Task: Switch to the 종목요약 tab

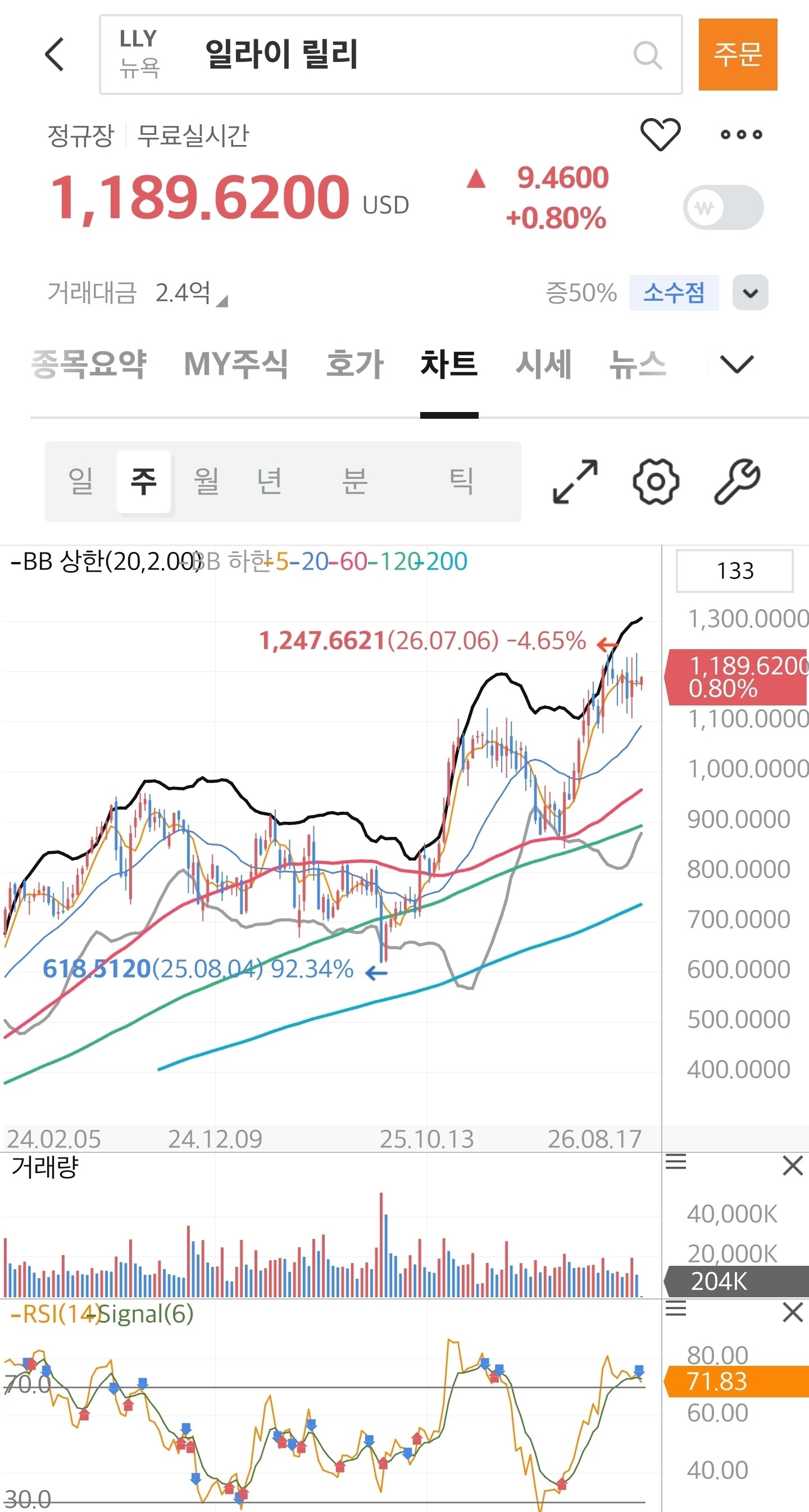Action: point(89,364)
